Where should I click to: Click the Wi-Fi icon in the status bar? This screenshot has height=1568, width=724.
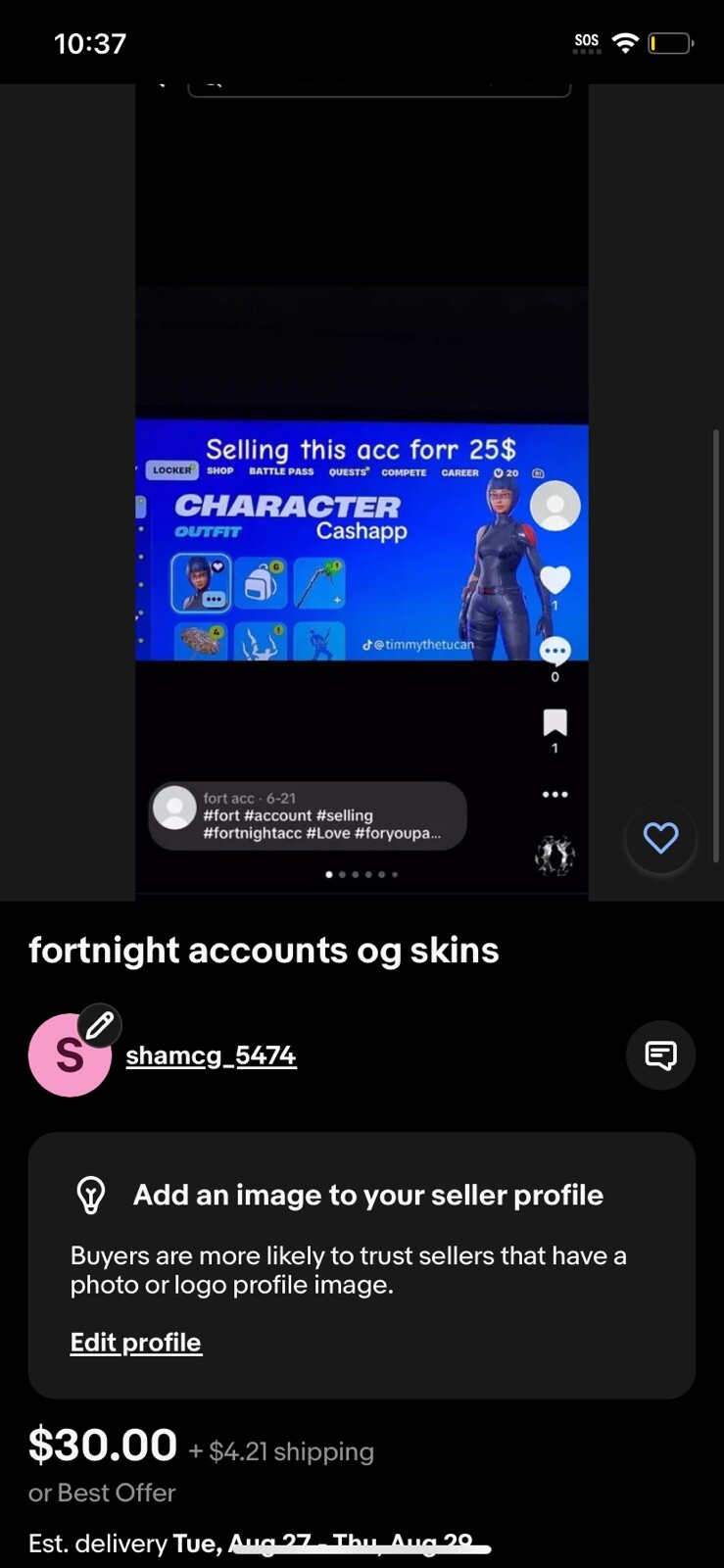[625, 42]
